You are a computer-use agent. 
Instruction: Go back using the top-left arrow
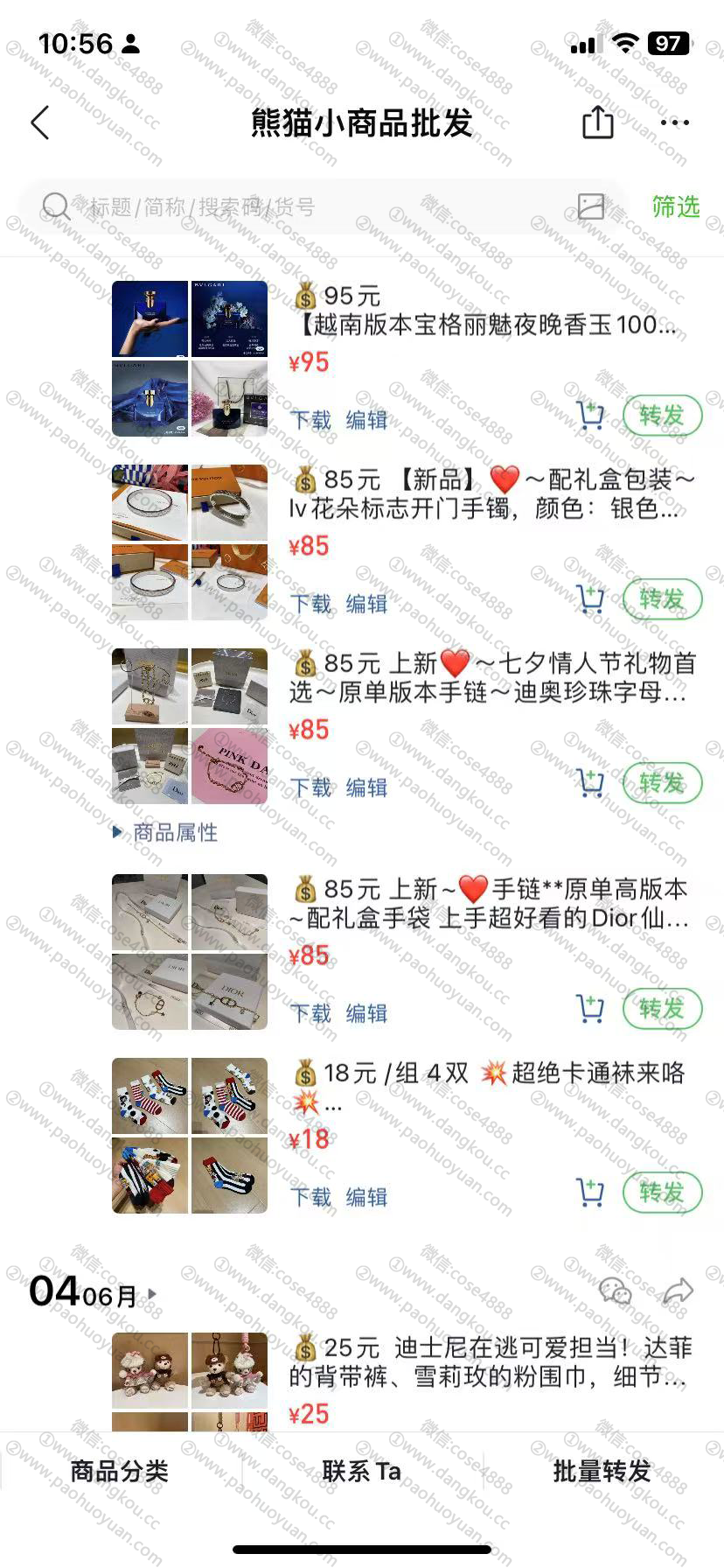40,122
